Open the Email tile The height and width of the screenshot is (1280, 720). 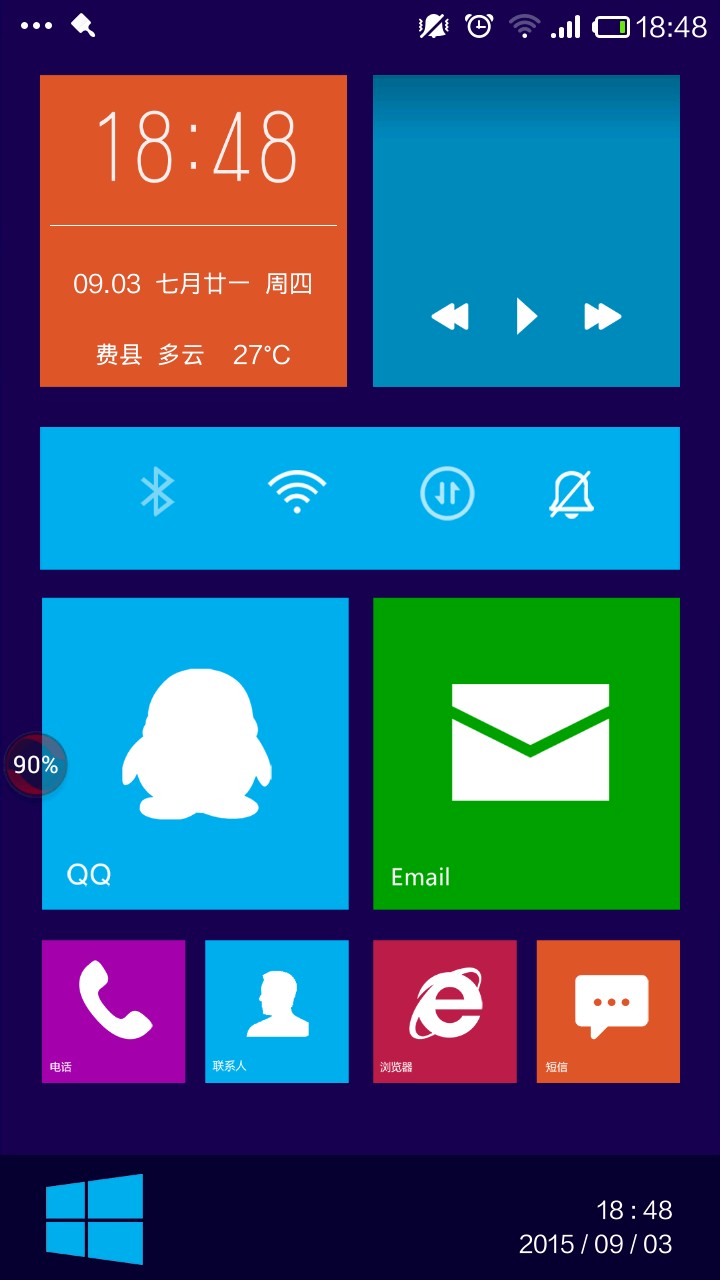(x=526, y=753)
